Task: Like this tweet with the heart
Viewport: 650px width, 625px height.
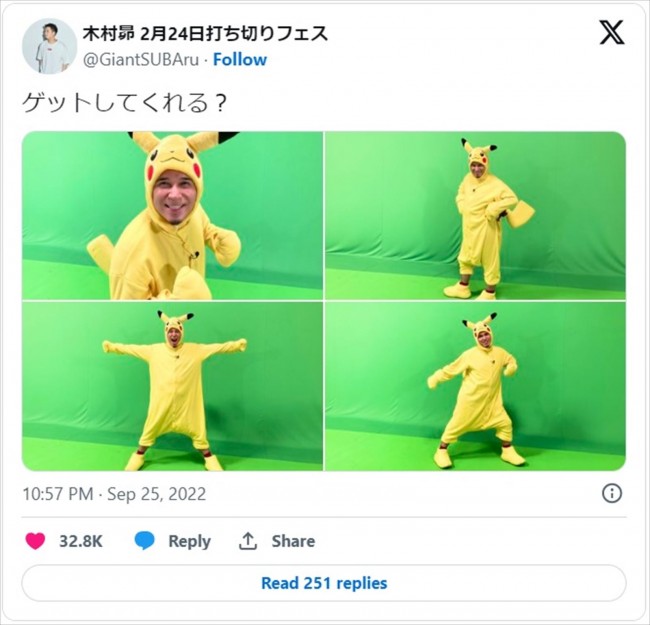Action: [36, 541]
